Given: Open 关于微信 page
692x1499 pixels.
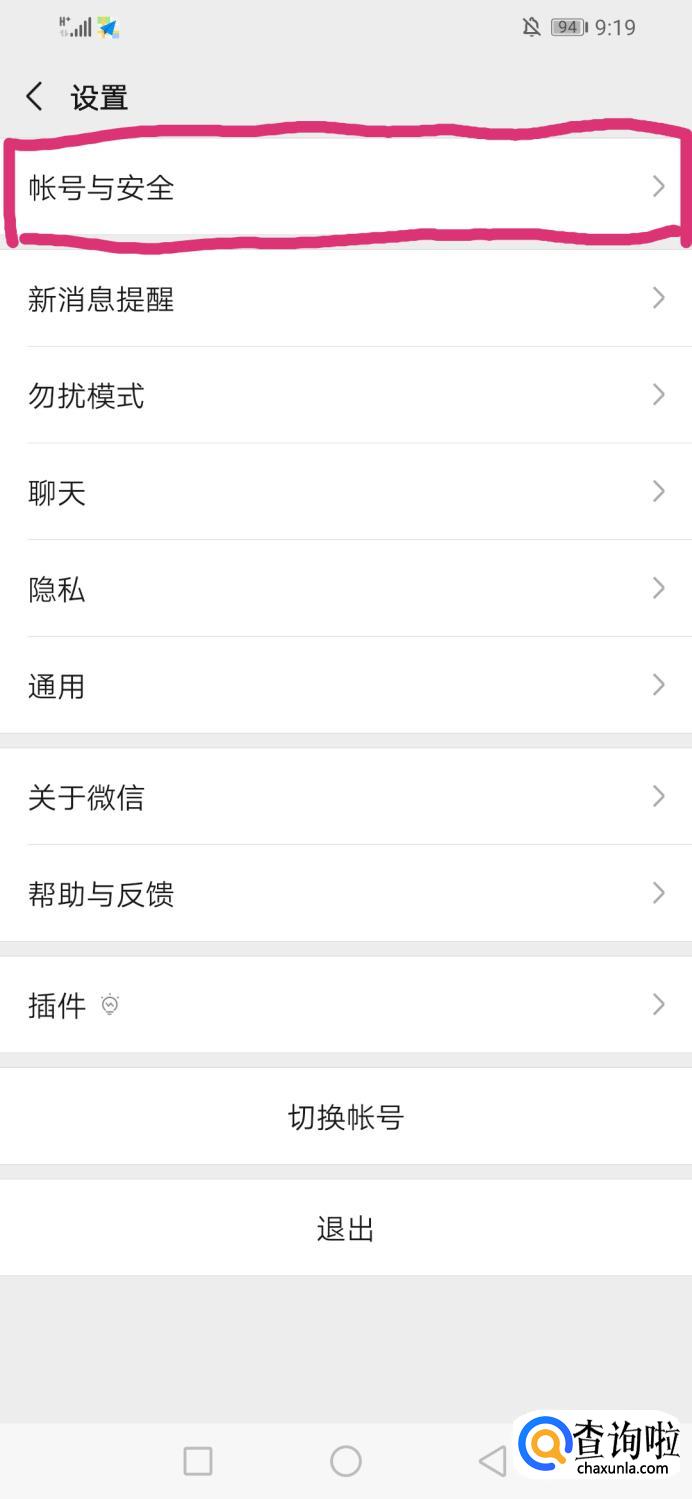Looking at the screenshot, I should 346,797.
